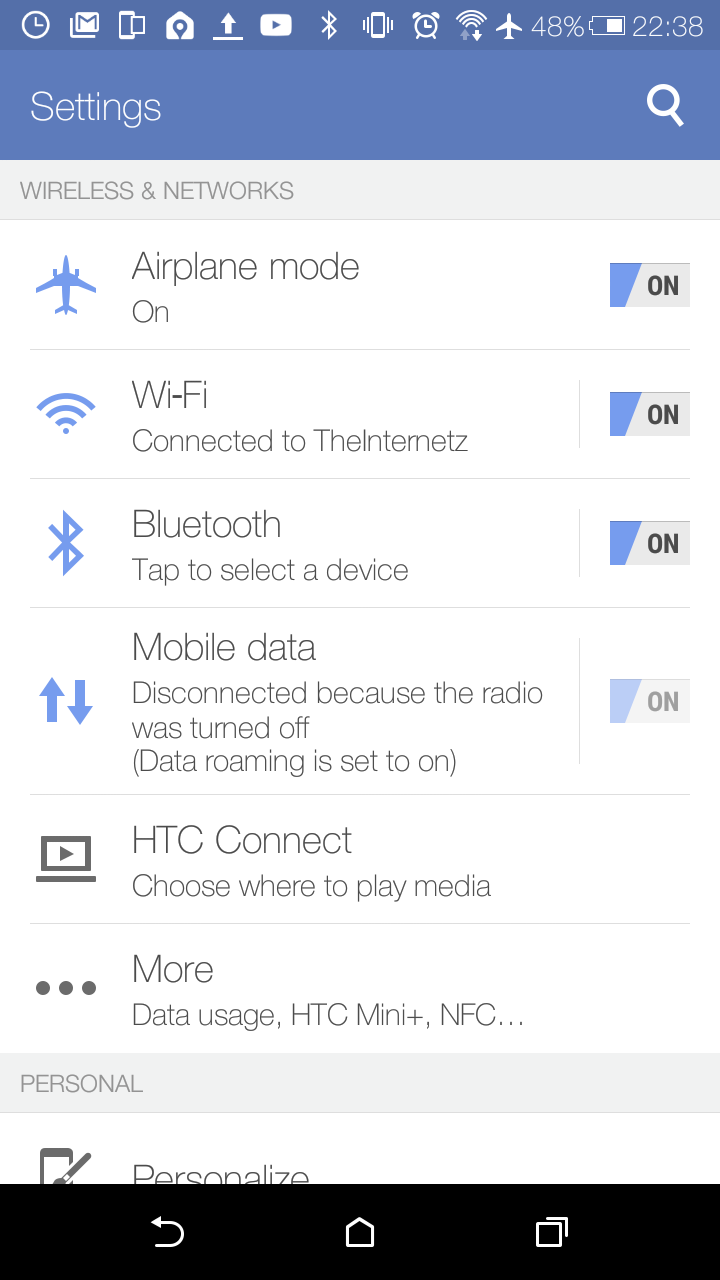Open the Personalize settings row
Image resolution: width=720 pixels, height=1280 pixels.
point(360,1150)
